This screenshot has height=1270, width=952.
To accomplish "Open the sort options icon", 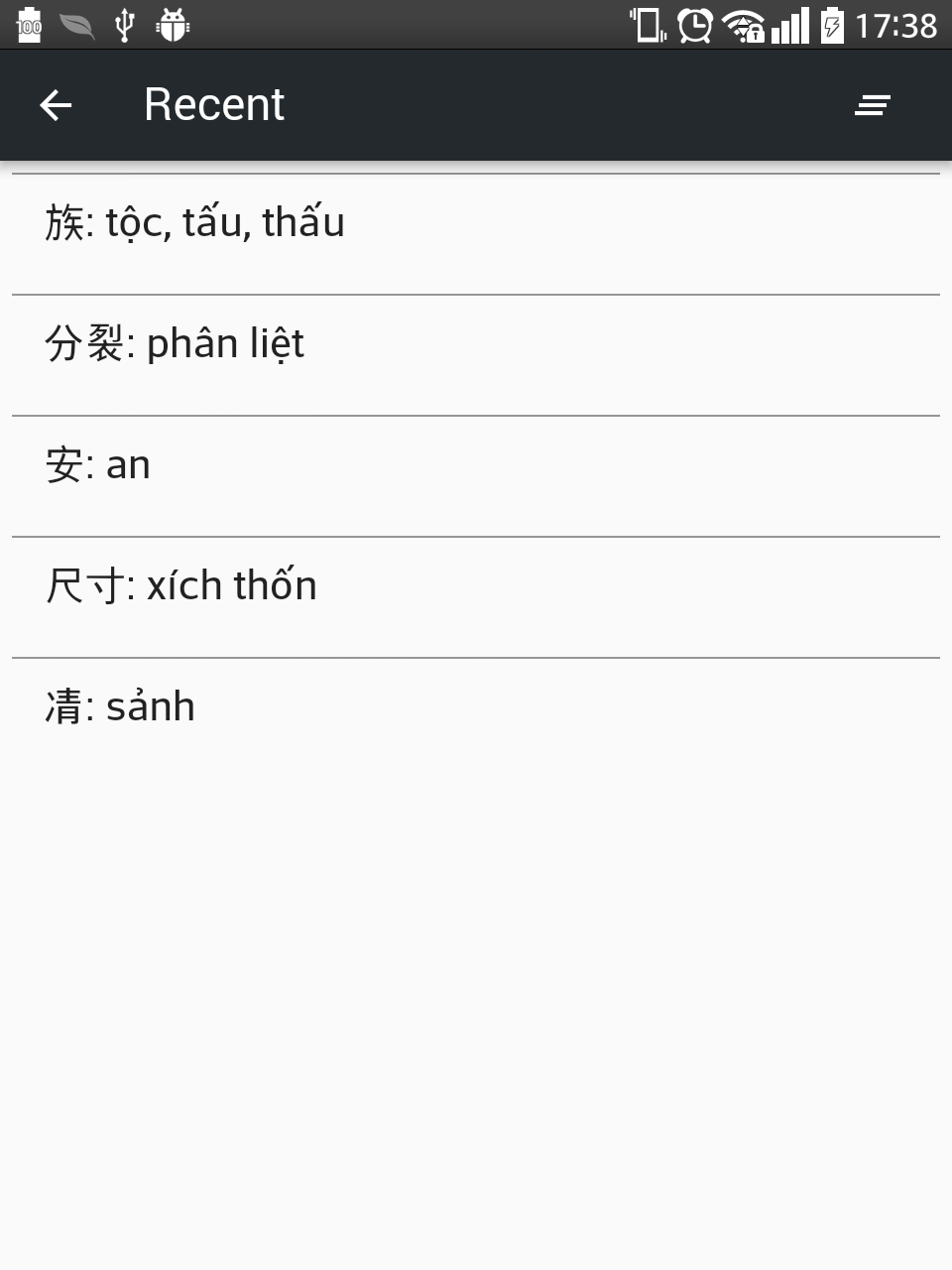I will [873, 105].
